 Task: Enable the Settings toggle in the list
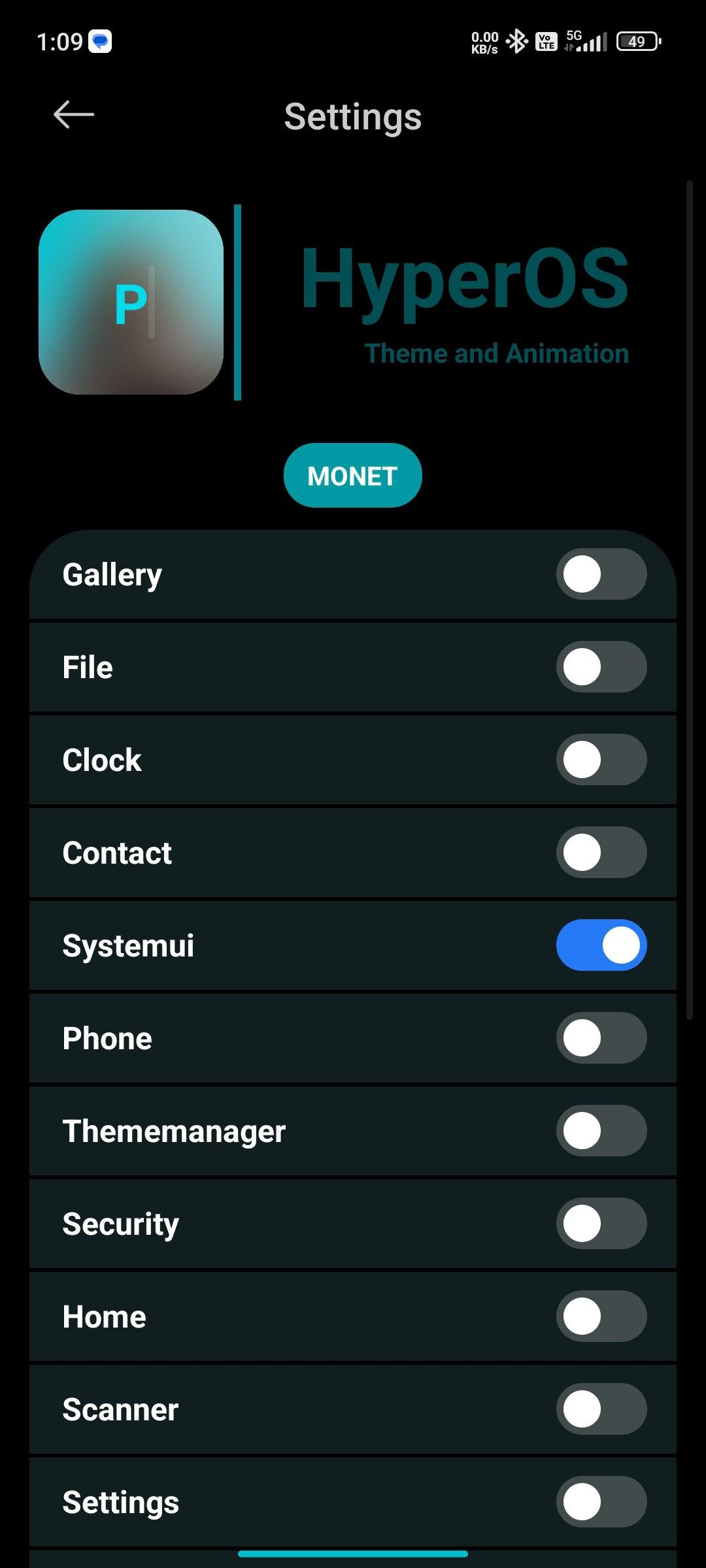(x=601, y=1501)
